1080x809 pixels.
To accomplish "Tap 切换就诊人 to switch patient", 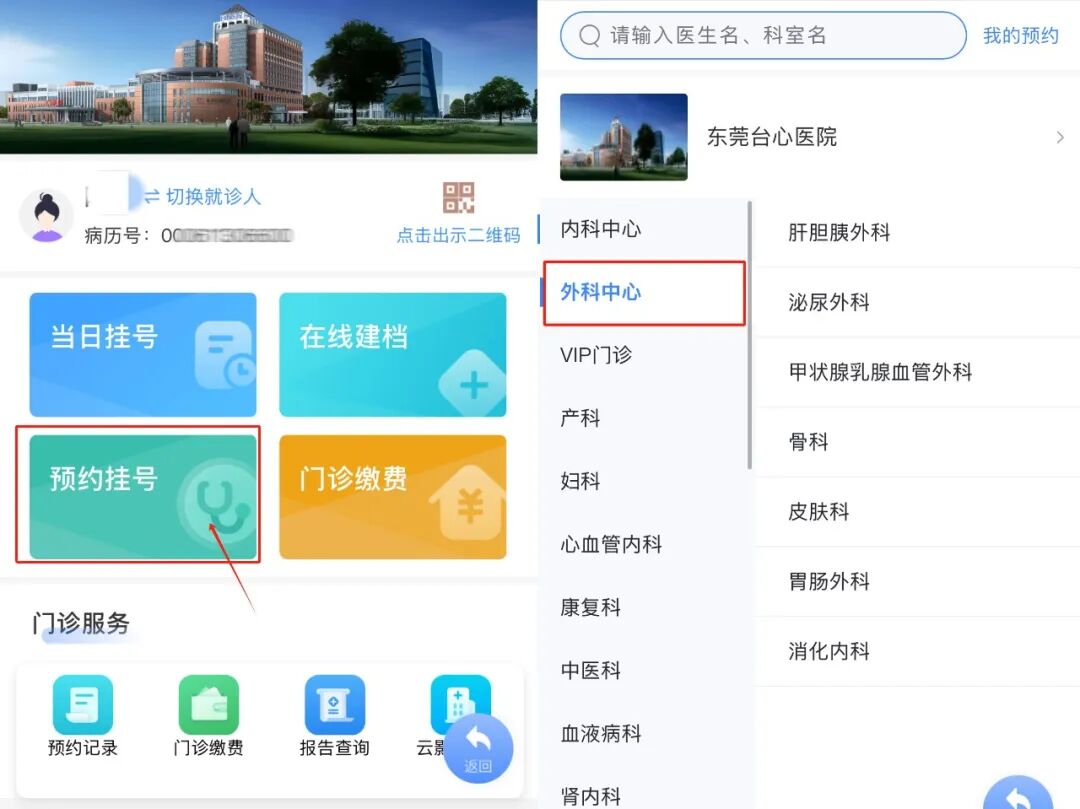I will [203, 197].
